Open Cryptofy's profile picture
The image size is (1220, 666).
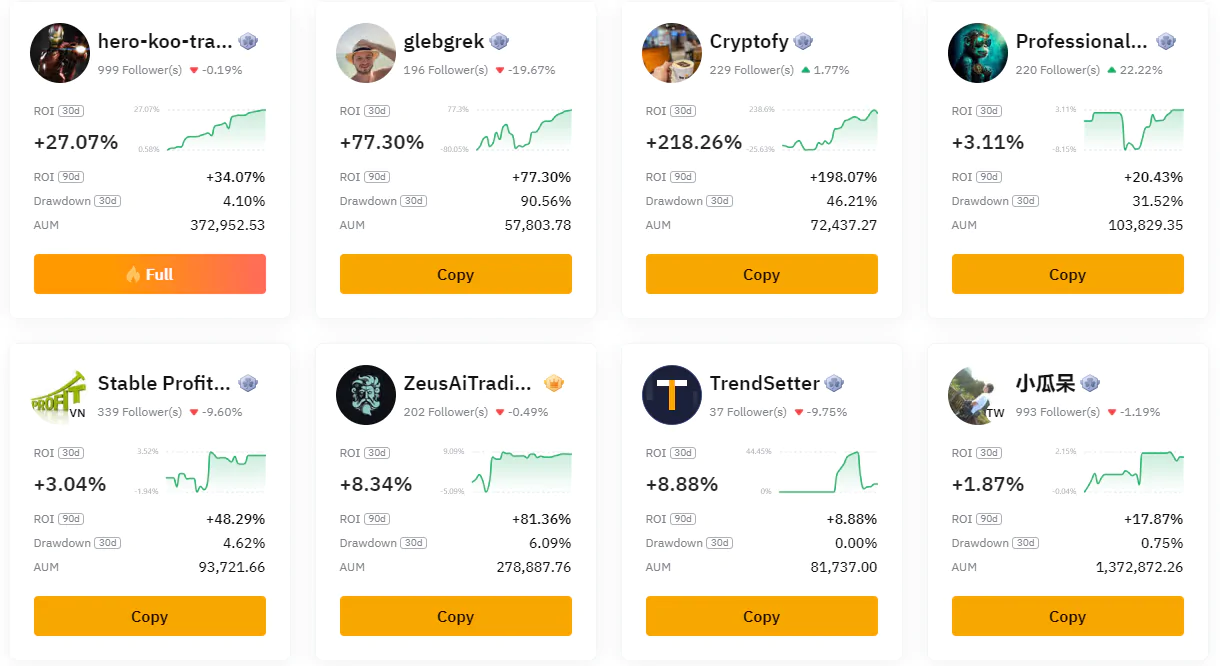tap(672, 53)
